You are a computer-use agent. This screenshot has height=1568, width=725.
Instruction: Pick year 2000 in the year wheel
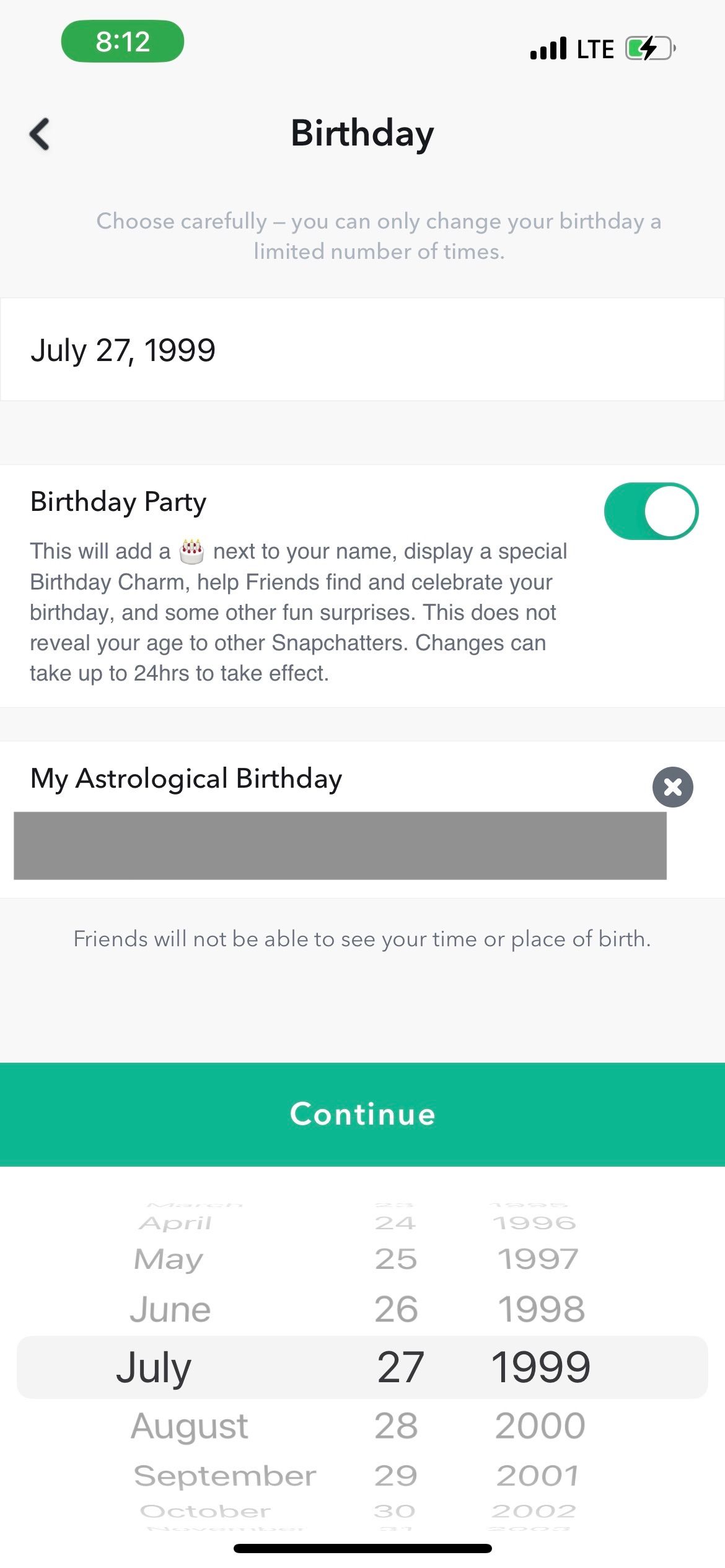tap(537, 1426)
